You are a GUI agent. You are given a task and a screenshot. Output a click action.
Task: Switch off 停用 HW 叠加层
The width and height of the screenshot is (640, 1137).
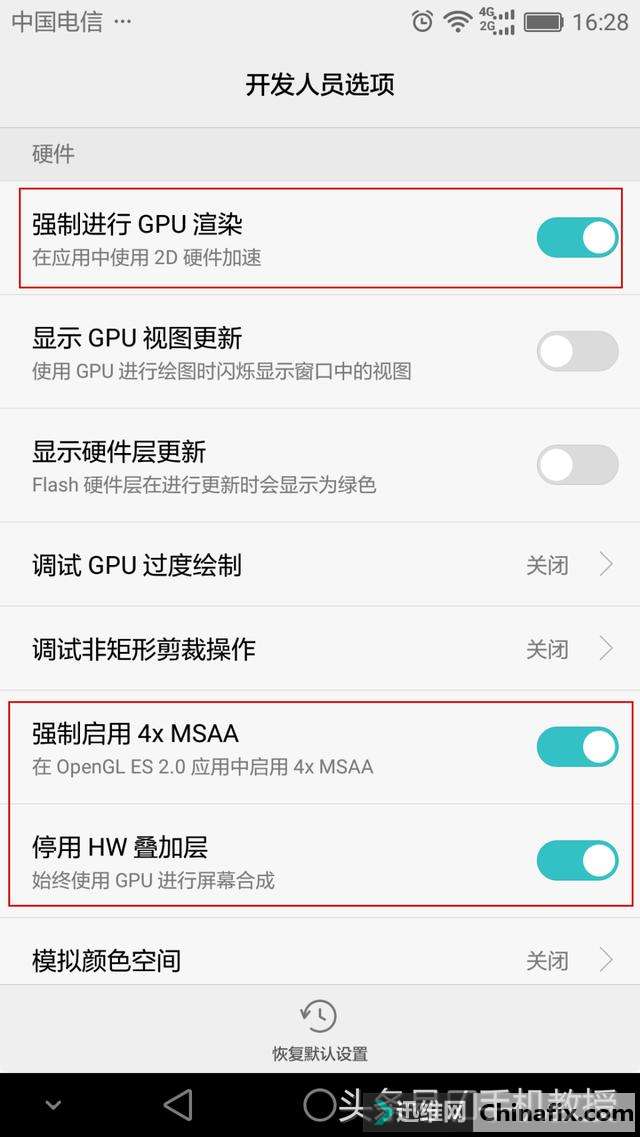pos(577,860)
